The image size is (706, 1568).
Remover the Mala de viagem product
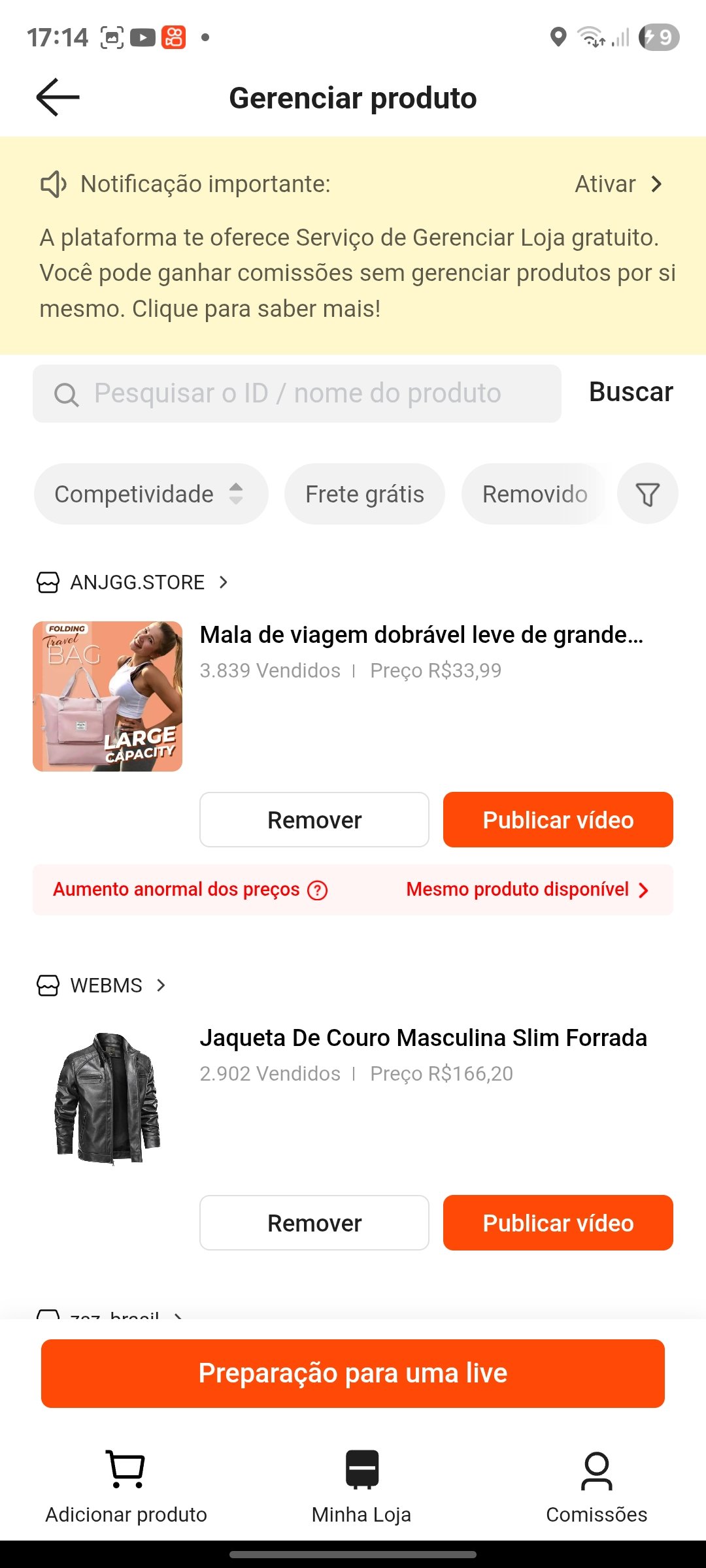(314, 820)
